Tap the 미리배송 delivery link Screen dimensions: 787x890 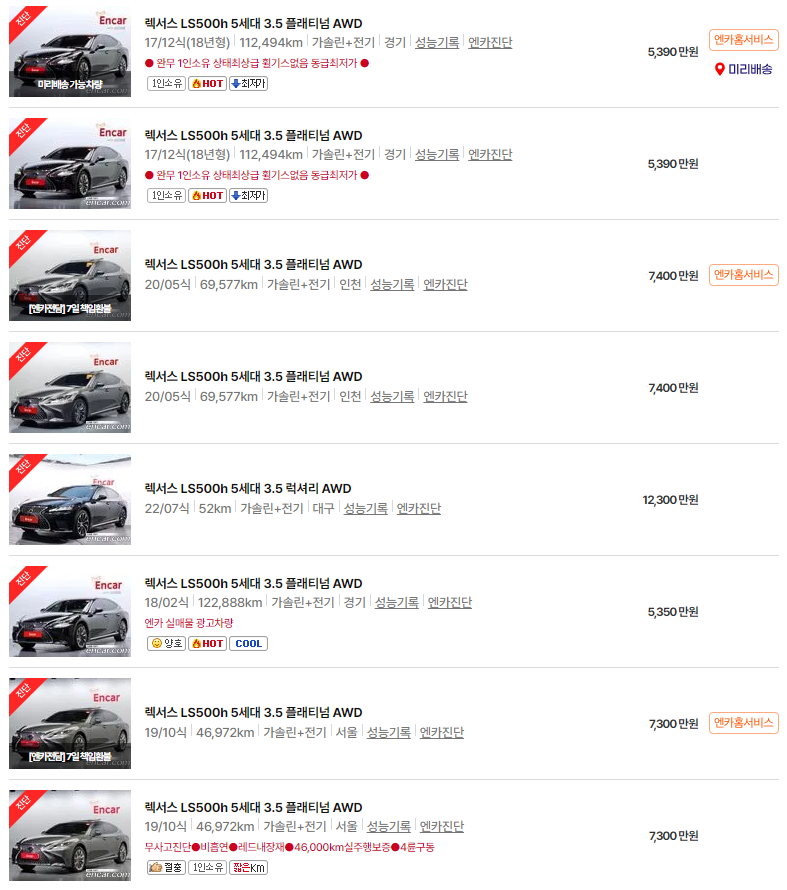pos(743,69)
